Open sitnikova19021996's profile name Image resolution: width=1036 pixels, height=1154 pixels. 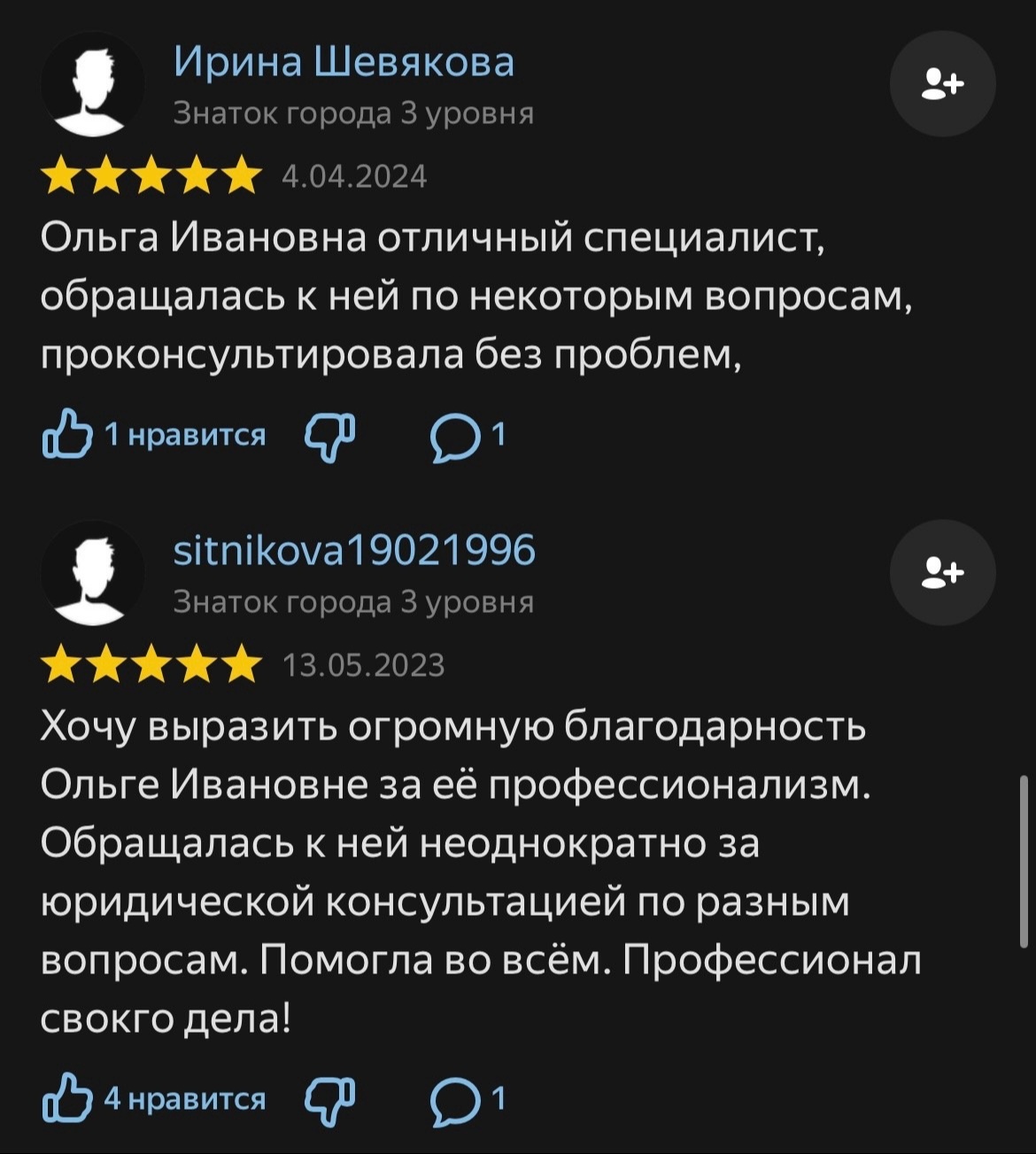click(354, 550)
